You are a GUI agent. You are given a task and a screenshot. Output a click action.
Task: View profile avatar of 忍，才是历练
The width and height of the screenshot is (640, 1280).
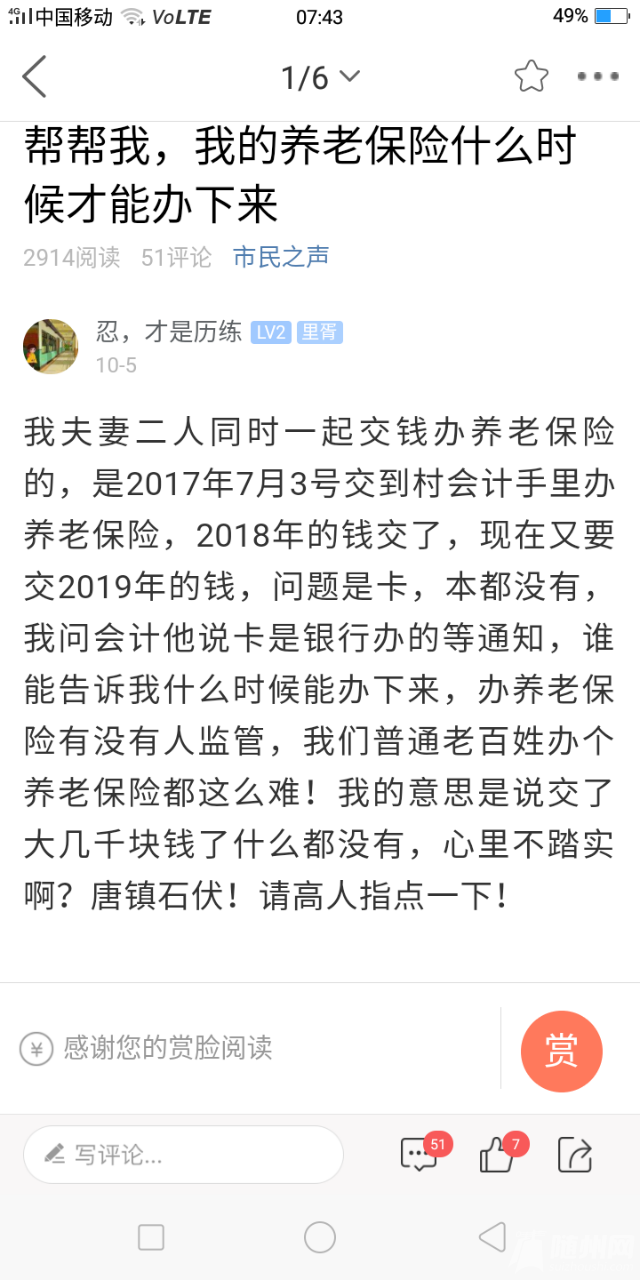point(50,347)
